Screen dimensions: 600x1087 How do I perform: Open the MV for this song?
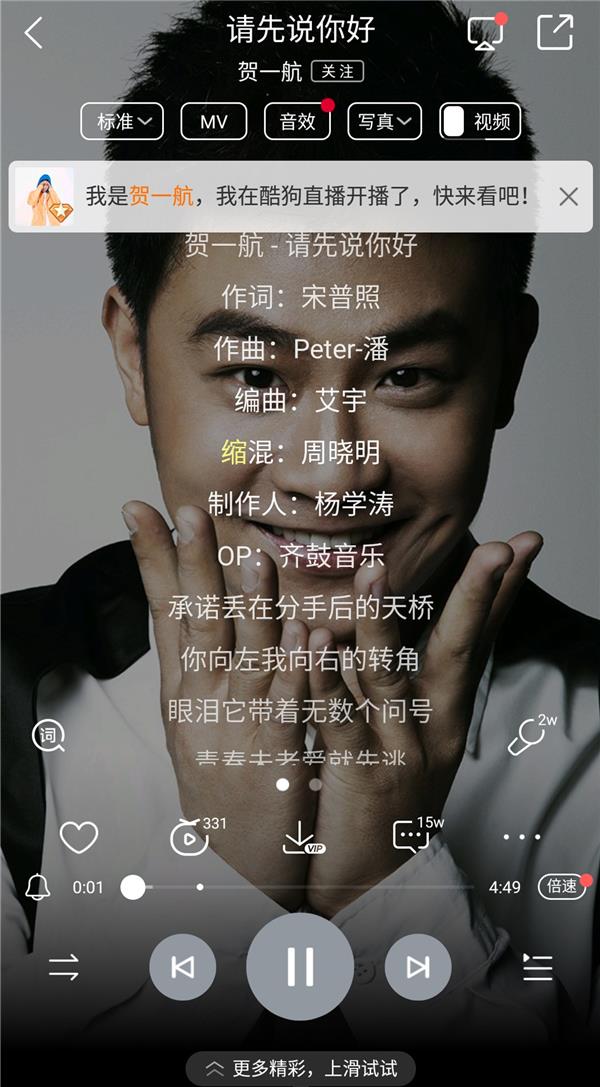pos(214,122)
